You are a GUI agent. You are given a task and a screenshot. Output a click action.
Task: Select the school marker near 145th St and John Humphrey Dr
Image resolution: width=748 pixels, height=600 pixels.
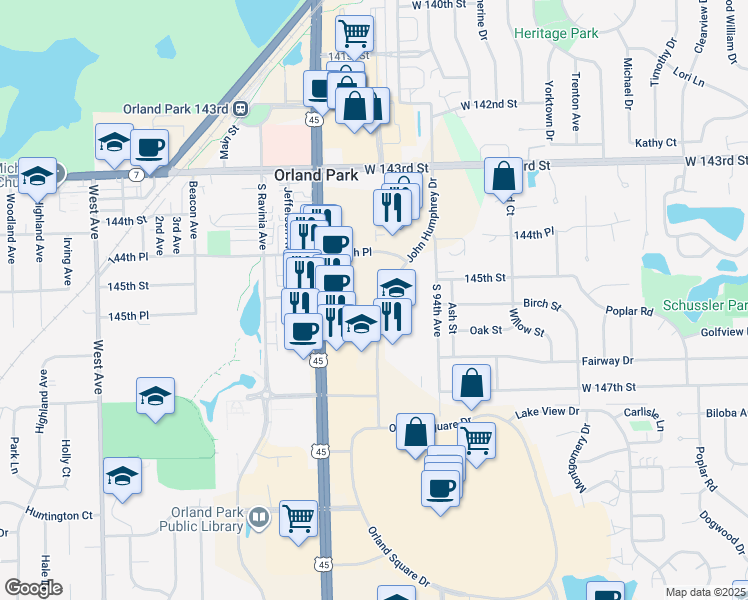(x=396, y=286)
